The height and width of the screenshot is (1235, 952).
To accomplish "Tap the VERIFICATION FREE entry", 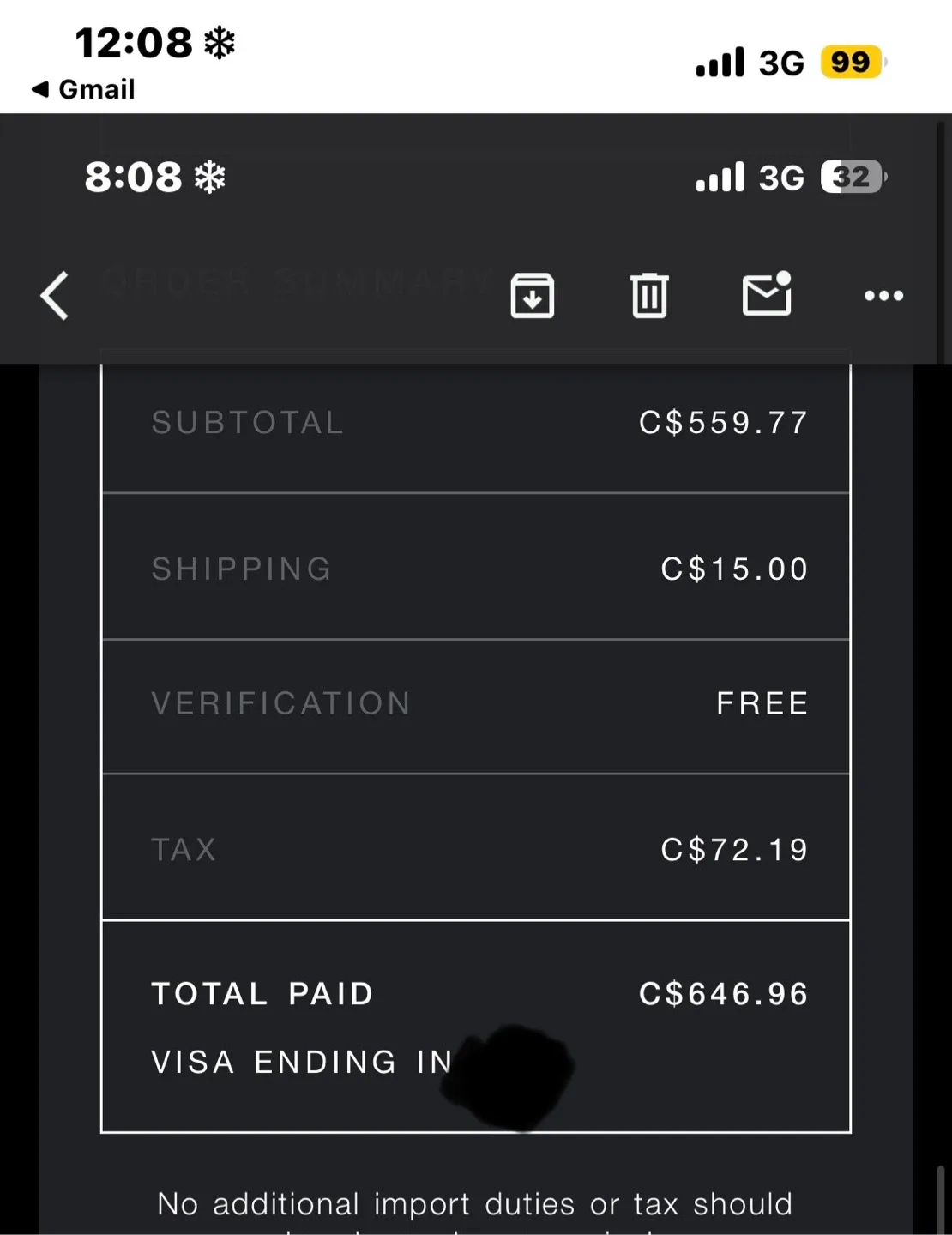I will (x=474, y=702).
